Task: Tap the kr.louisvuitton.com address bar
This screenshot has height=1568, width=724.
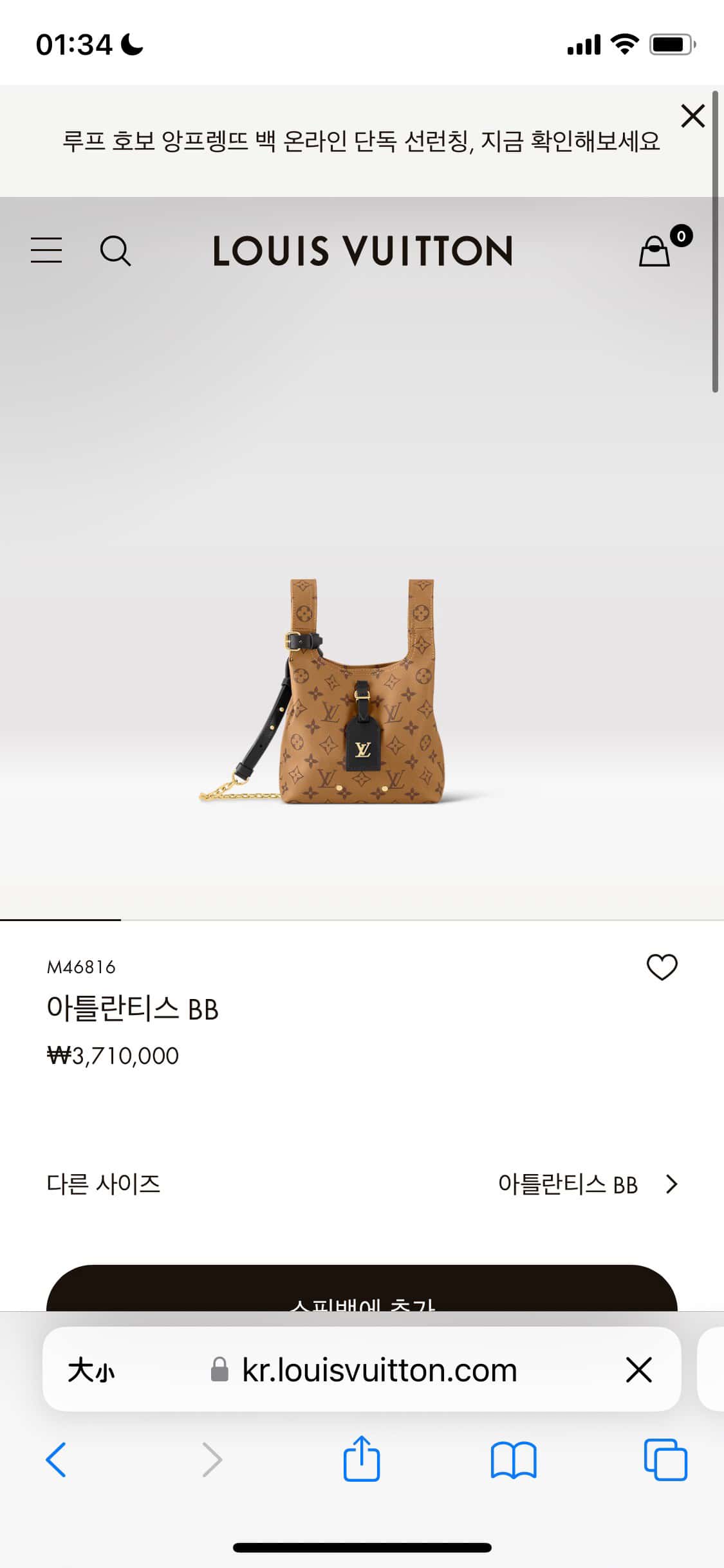Action: (380, 1370)
